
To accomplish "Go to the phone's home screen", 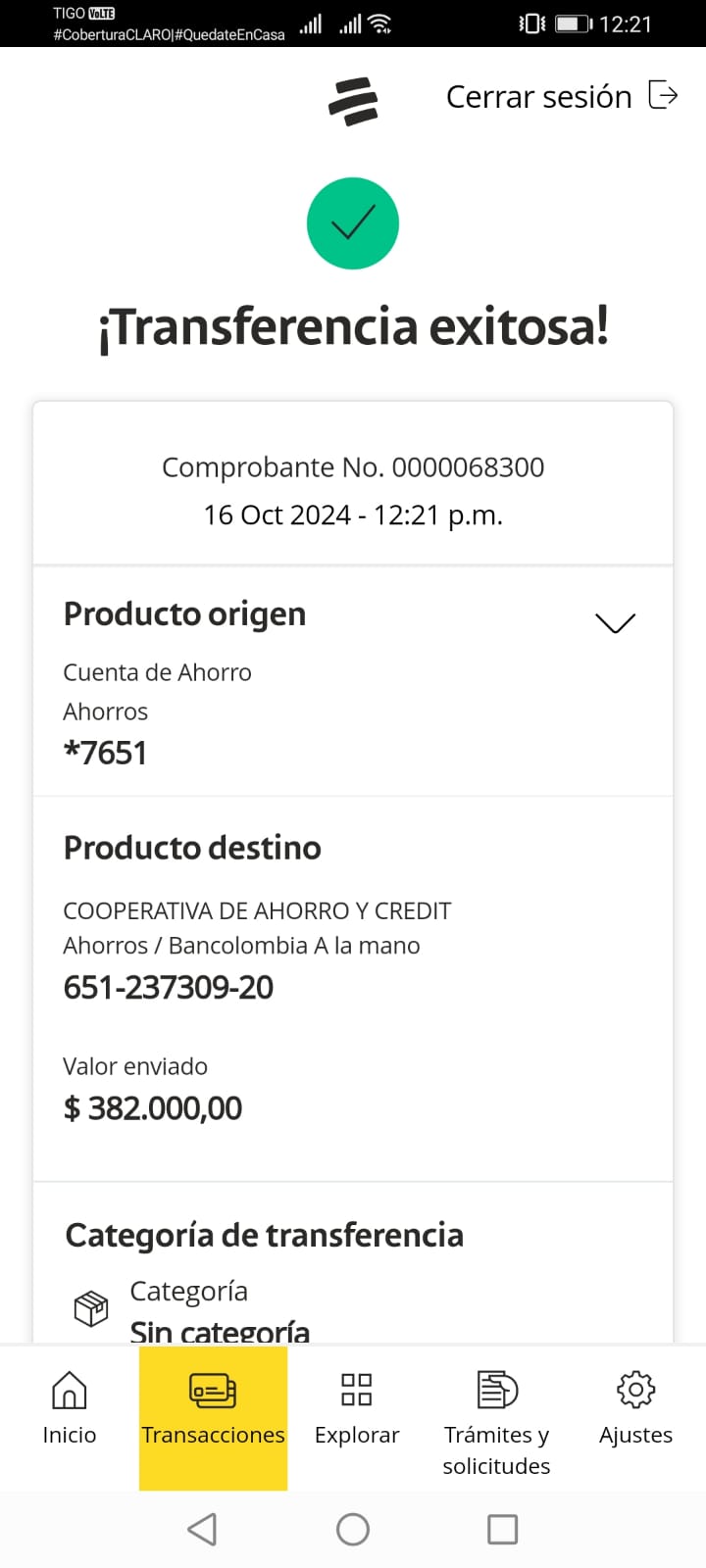I will coord(353,1529).
